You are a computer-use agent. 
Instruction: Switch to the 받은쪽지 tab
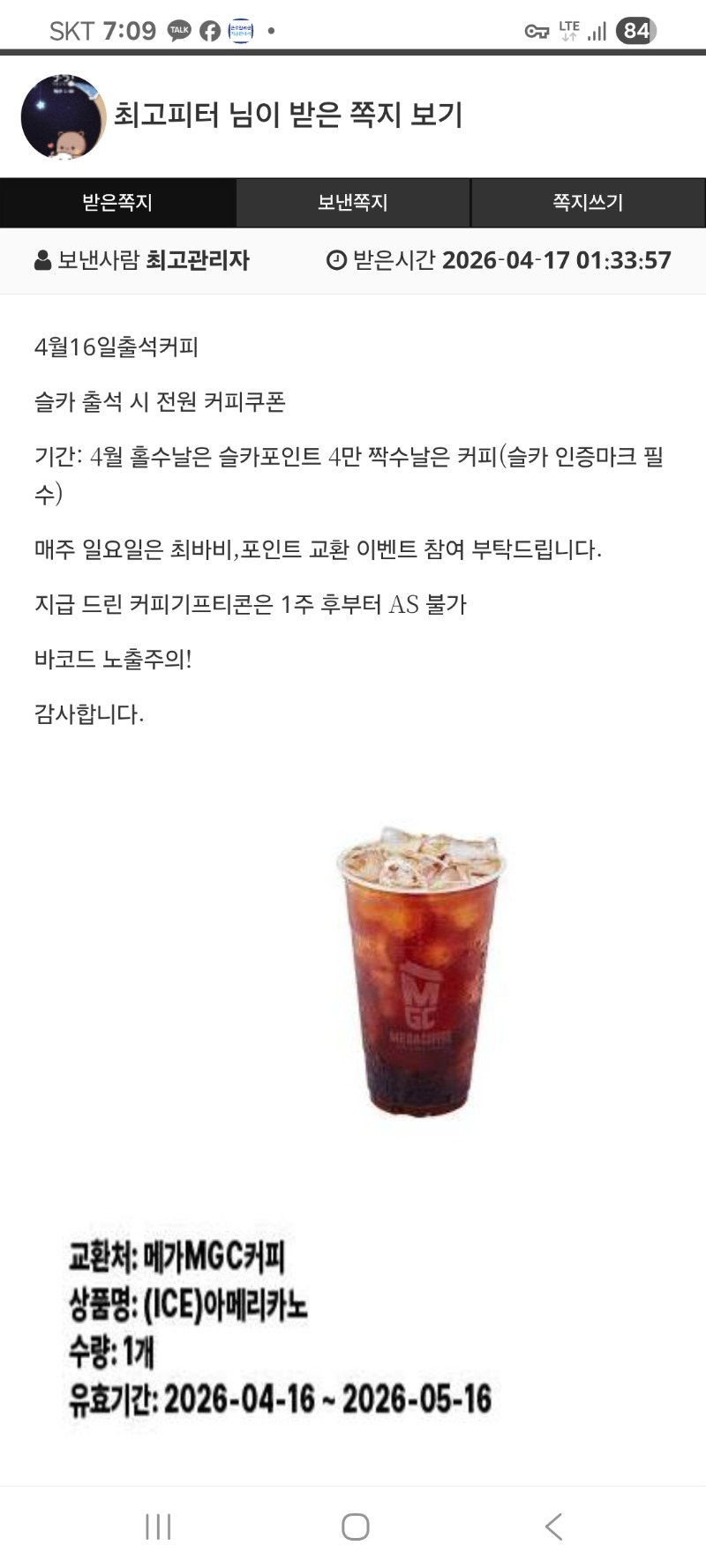pyautogui.click(x=117, y=203)
